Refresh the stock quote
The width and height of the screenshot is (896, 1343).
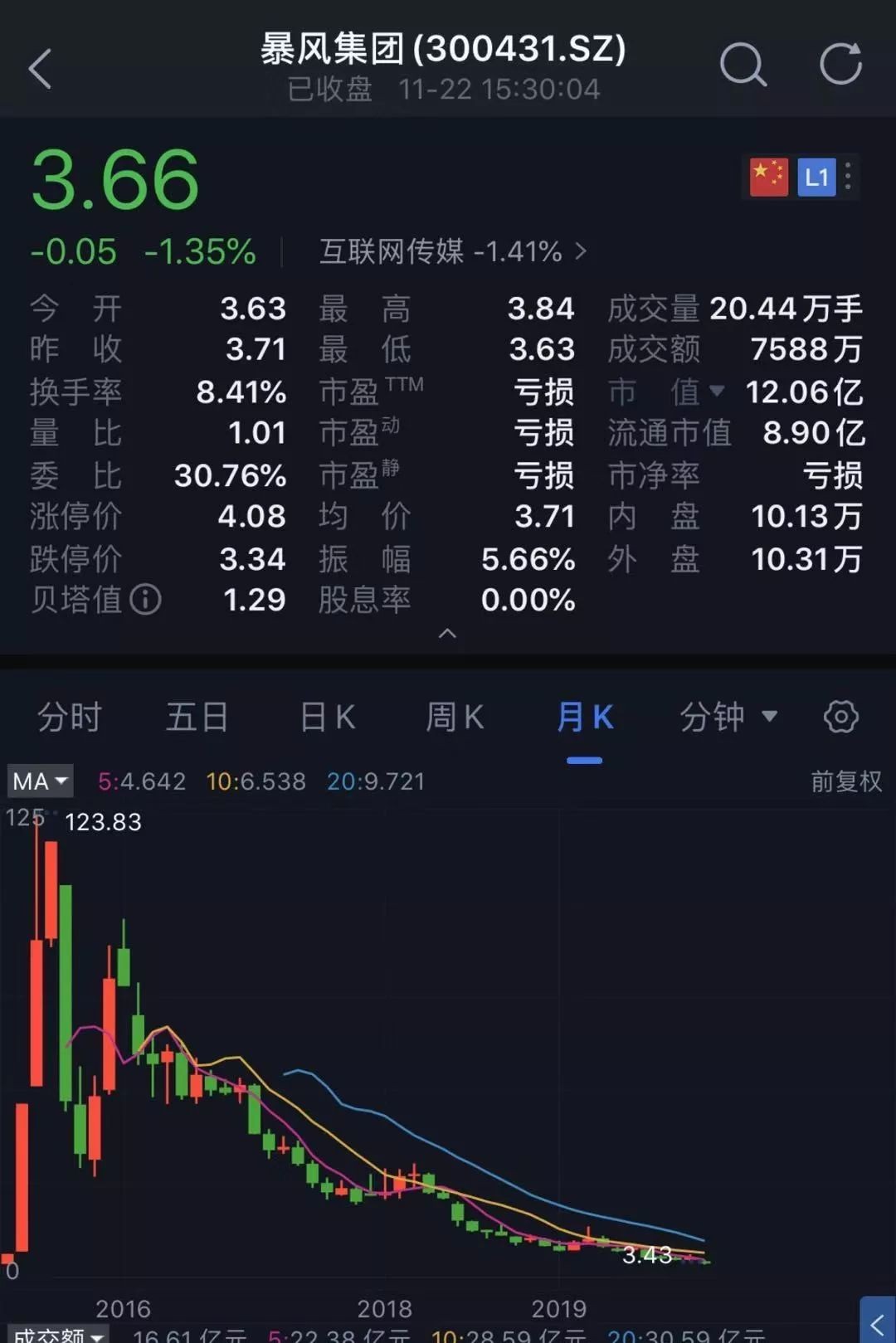click(840, 65)
